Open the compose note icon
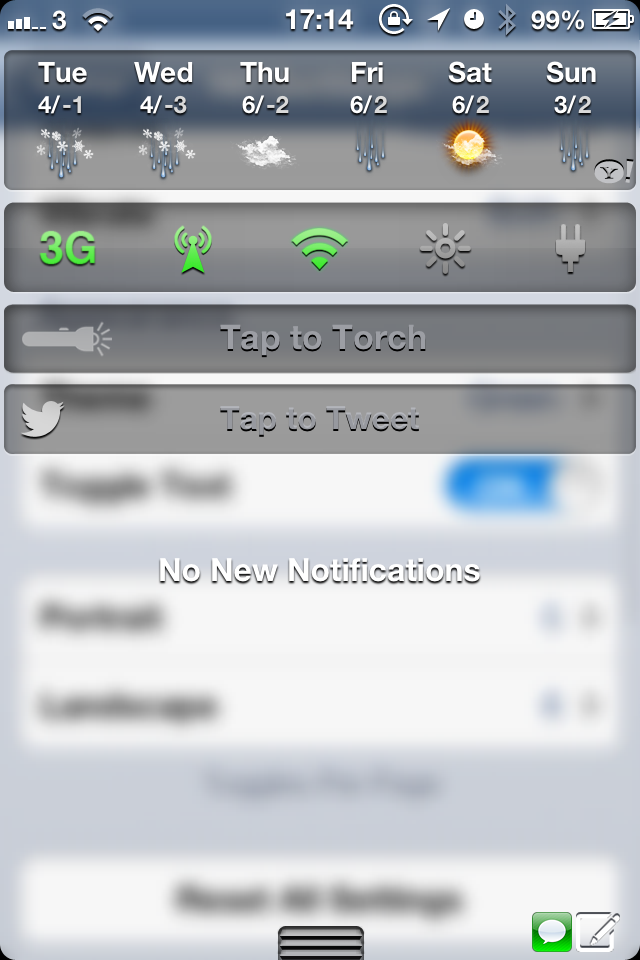The image size is (640, 960). [599, 932]
